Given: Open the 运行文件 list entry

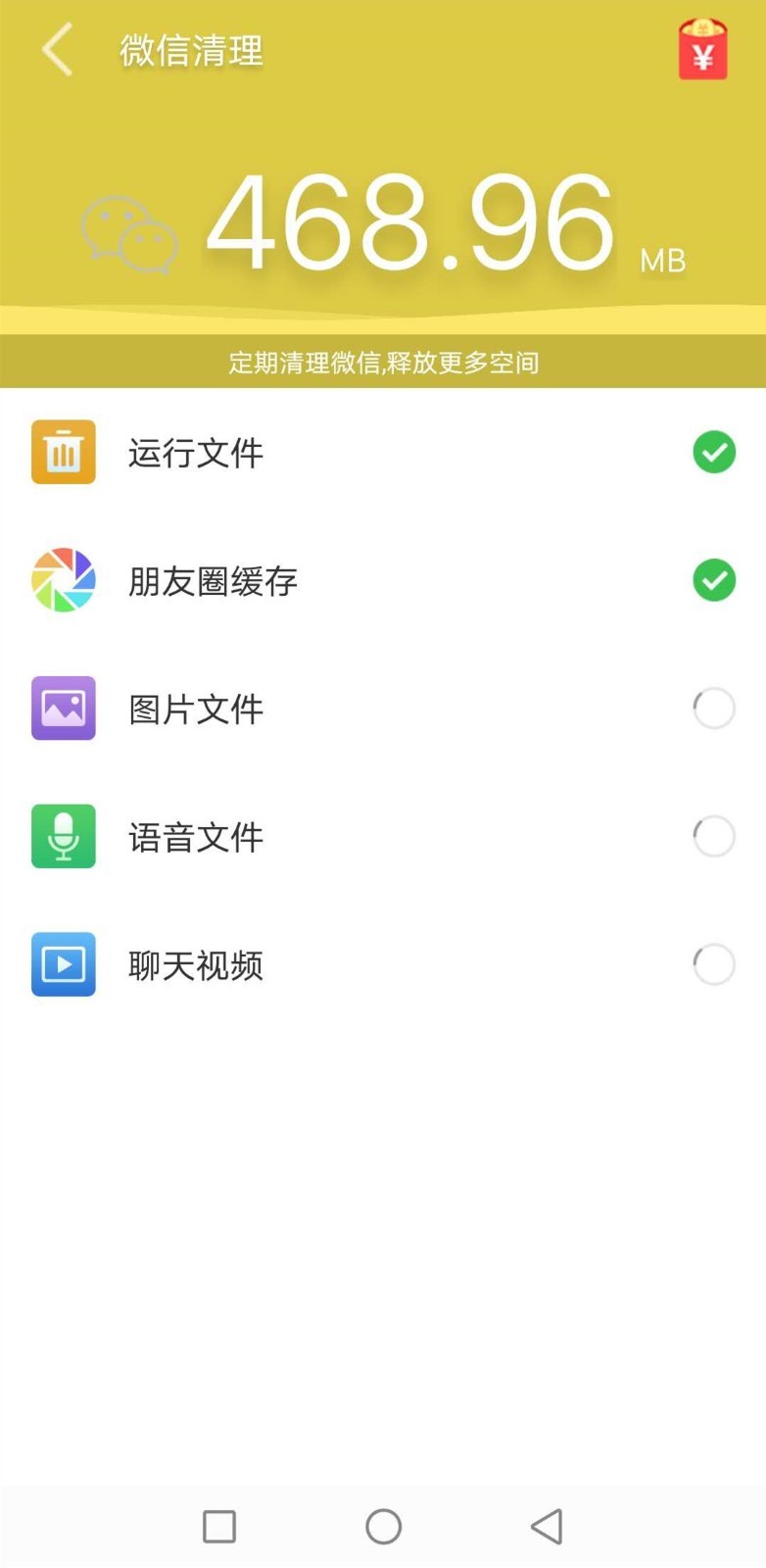Looking at the screenshot, I should point(383,452).
